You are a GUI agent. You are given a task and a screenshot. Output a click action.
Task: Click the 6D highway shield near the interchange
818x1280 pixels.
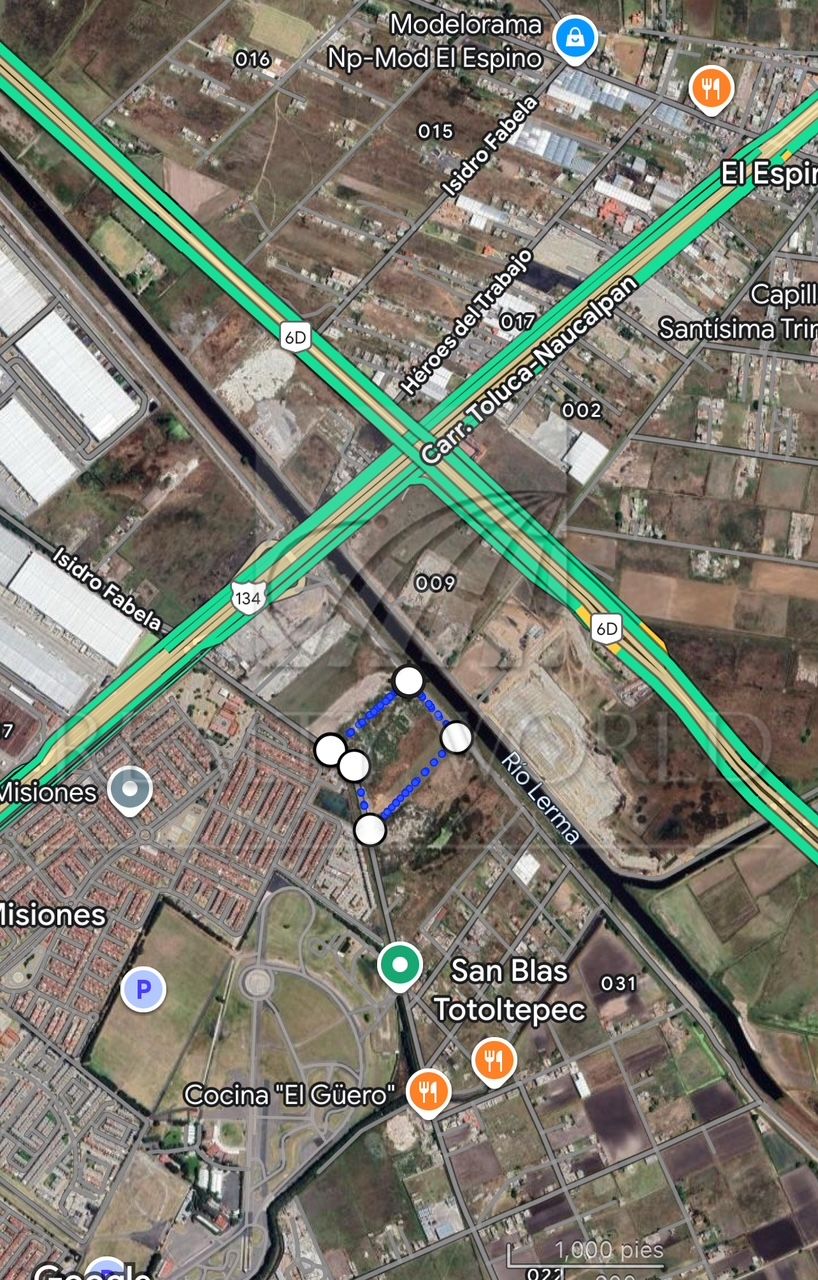(295, 336)
